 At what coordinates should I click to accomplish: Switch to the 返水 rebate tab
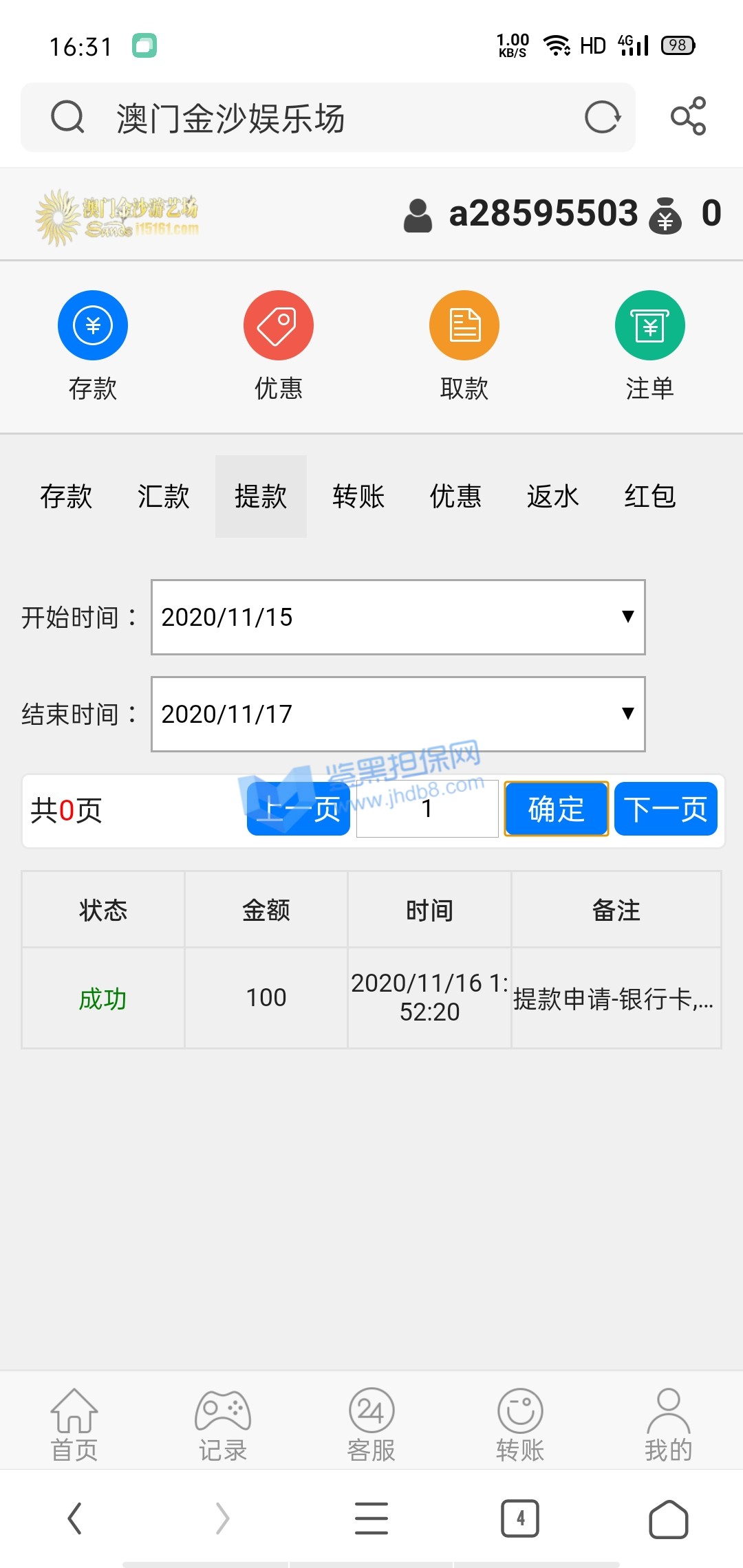coord(552,497)
